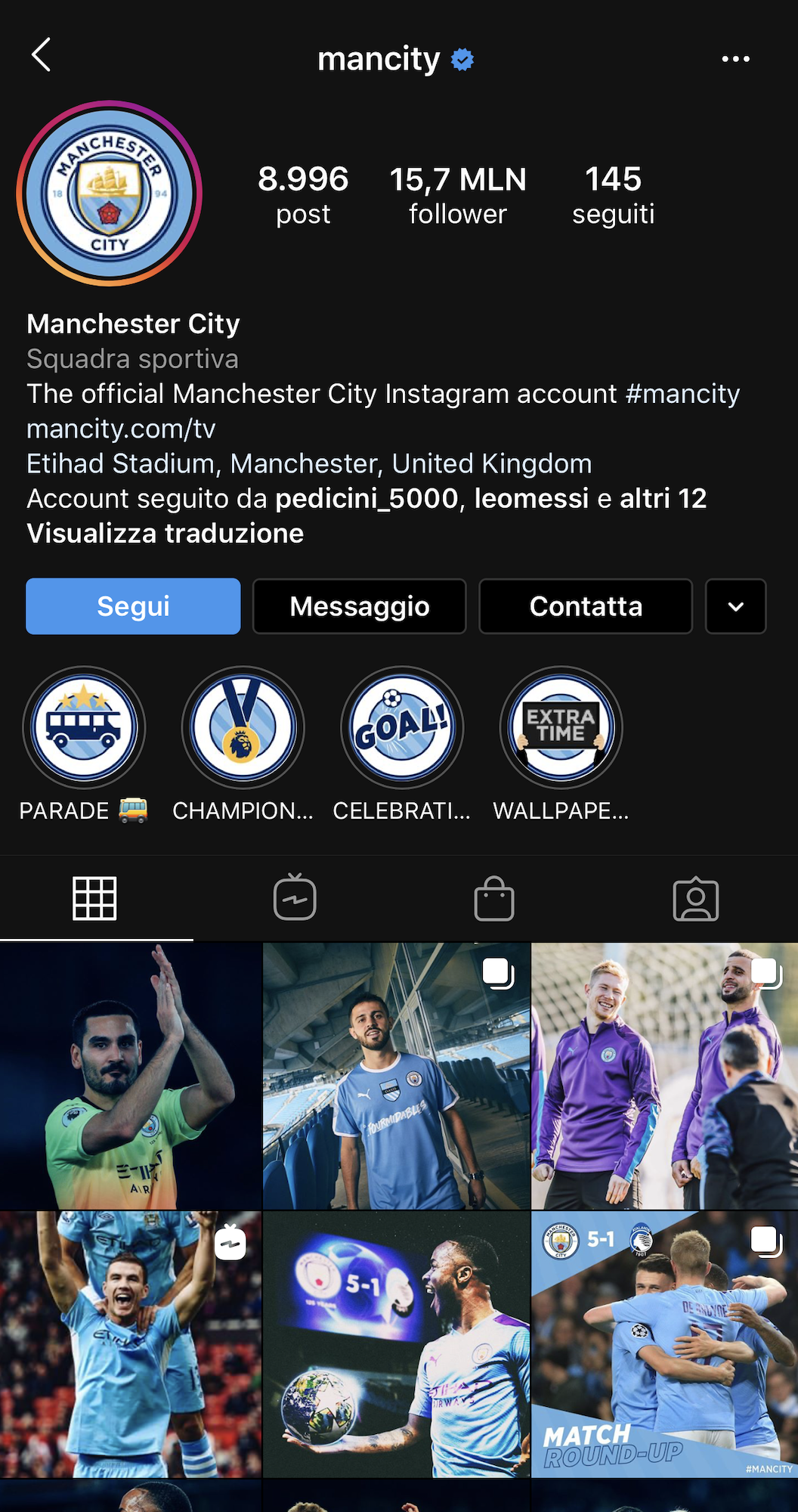Open the 15,7 MLN follower list
Image resolution: width=798 pixels, height=1512 pixels.
point(458,196)
